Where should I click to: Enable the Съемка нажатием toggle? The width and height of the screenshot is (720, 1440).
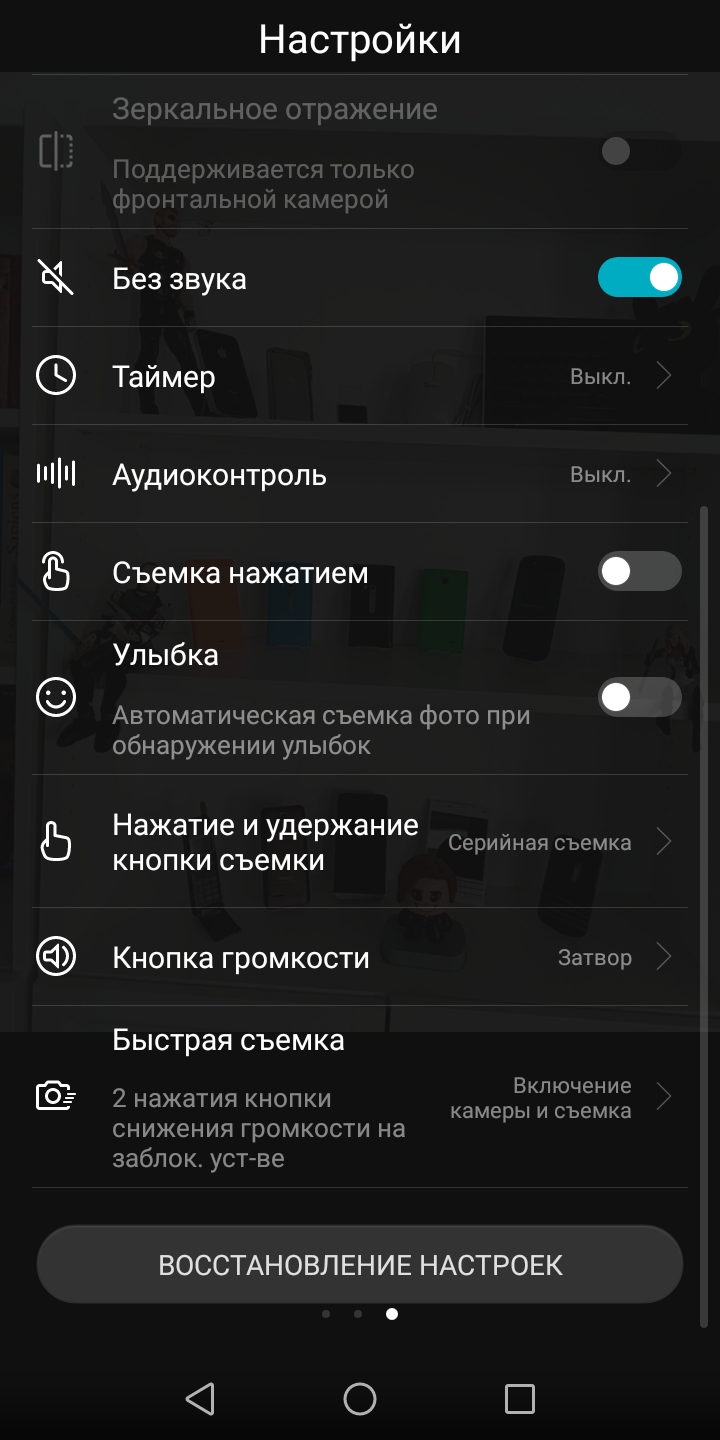tap(640, 572)
